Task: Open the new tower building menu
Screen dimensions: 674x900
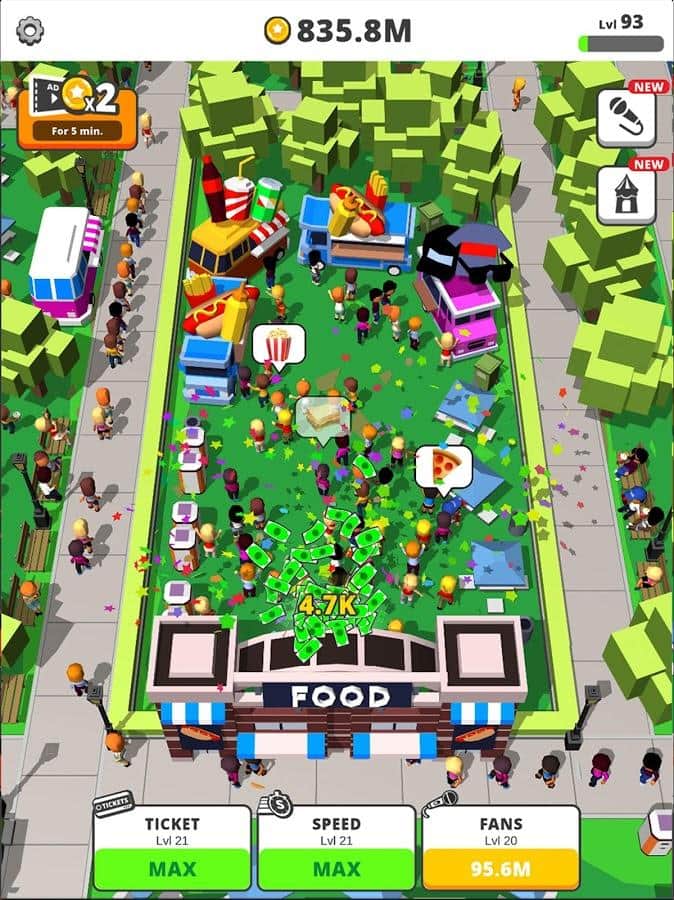Action: tap(626, 195)
